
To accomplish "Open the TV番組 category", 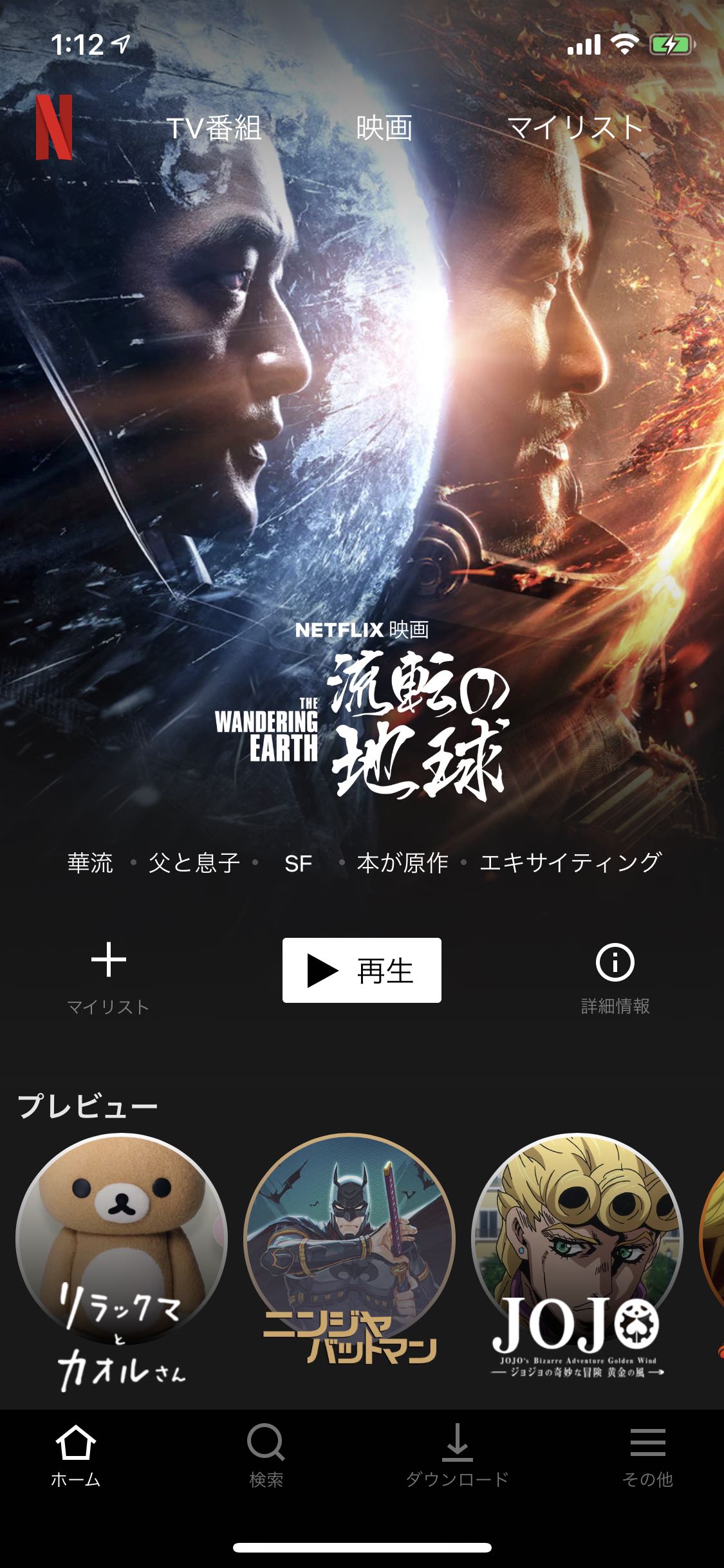I will 214,128.
